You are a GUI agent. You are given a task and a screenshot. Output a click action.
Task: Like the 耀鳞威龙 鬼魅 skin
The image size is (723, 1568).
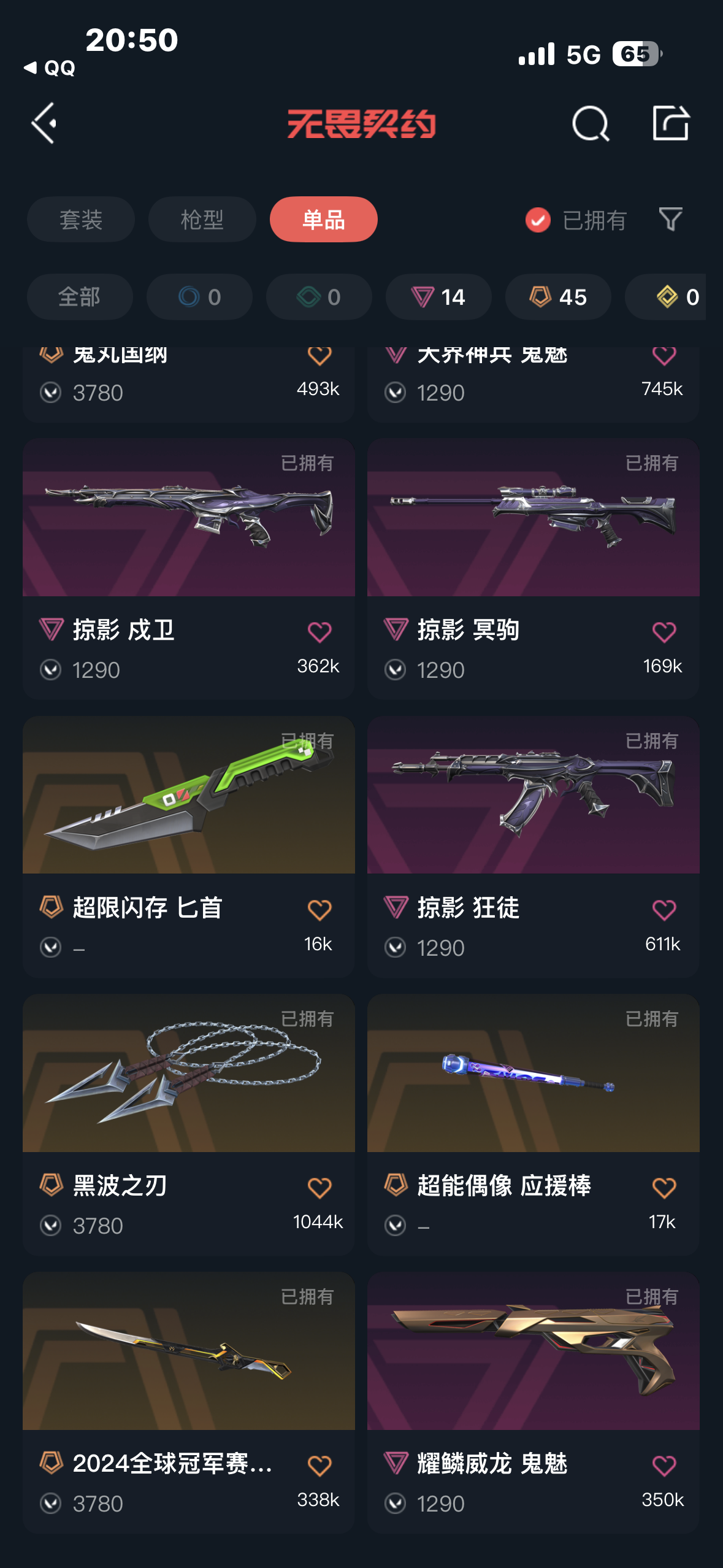pyautogui.click(x=664, y=1466)
